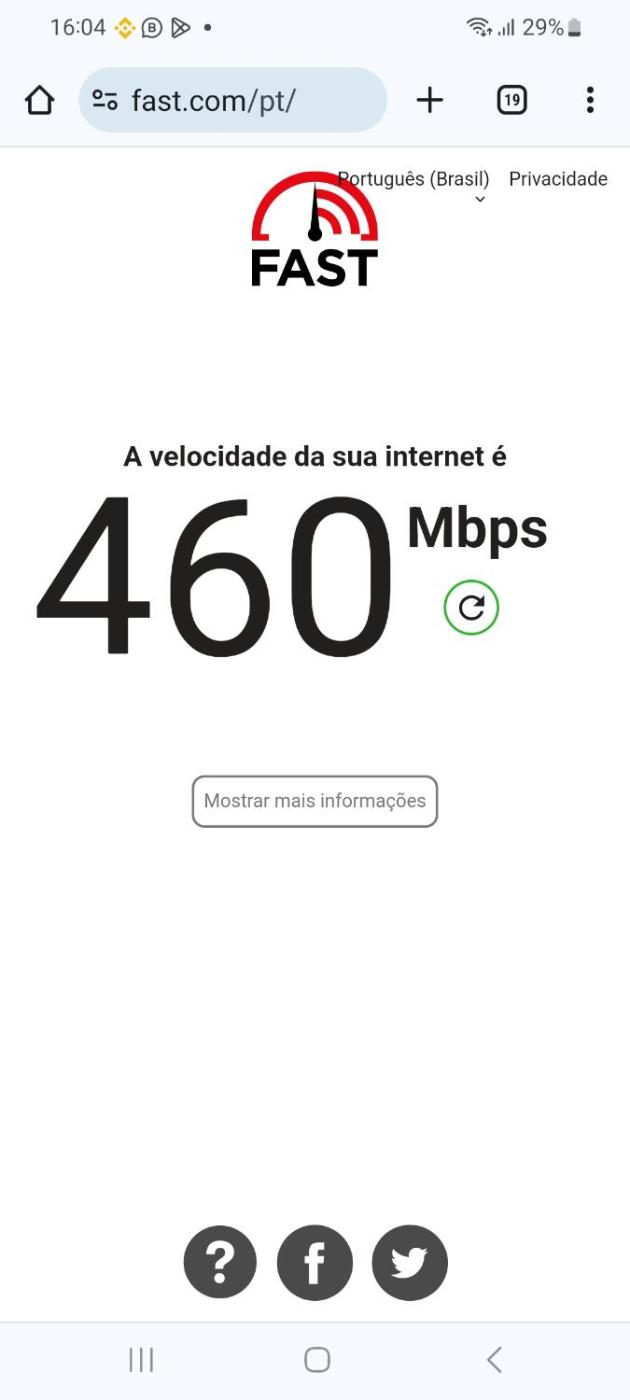The width and height of the screenshot is (630, 1400).
Task: Share the result on Twitter
Action: pos(410,1263)
